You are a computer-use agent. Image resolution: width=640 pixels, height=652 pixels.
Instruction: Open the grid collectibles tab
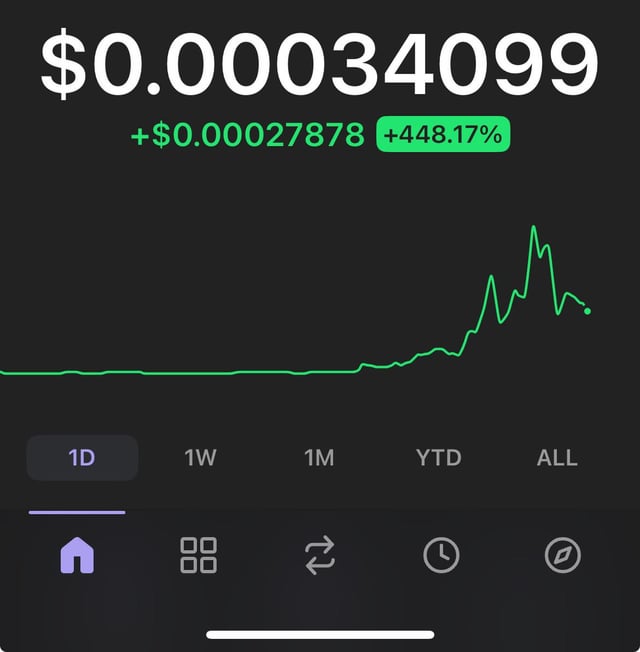198,555
